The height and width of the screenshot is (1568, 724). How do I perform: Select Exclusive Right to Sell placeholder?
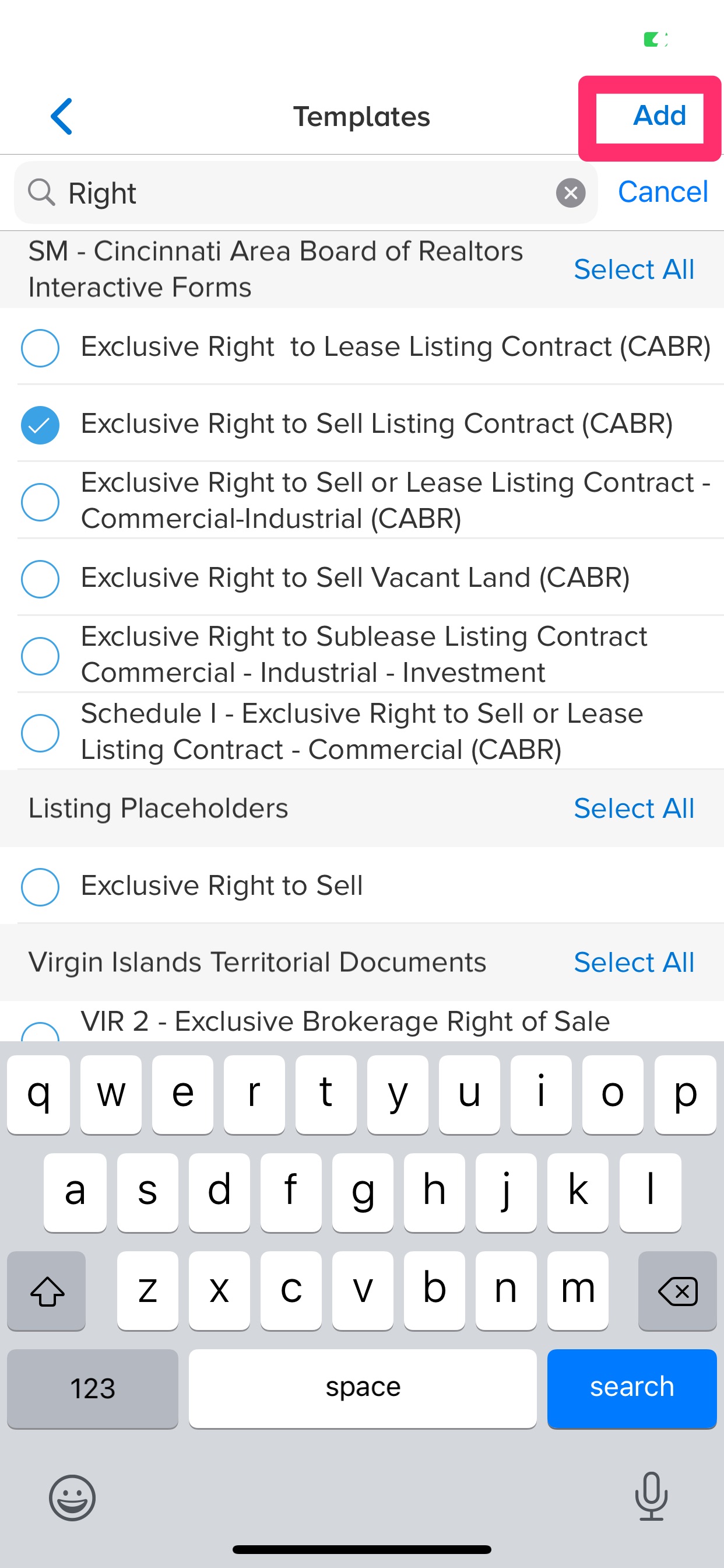[x=40, y=887]
